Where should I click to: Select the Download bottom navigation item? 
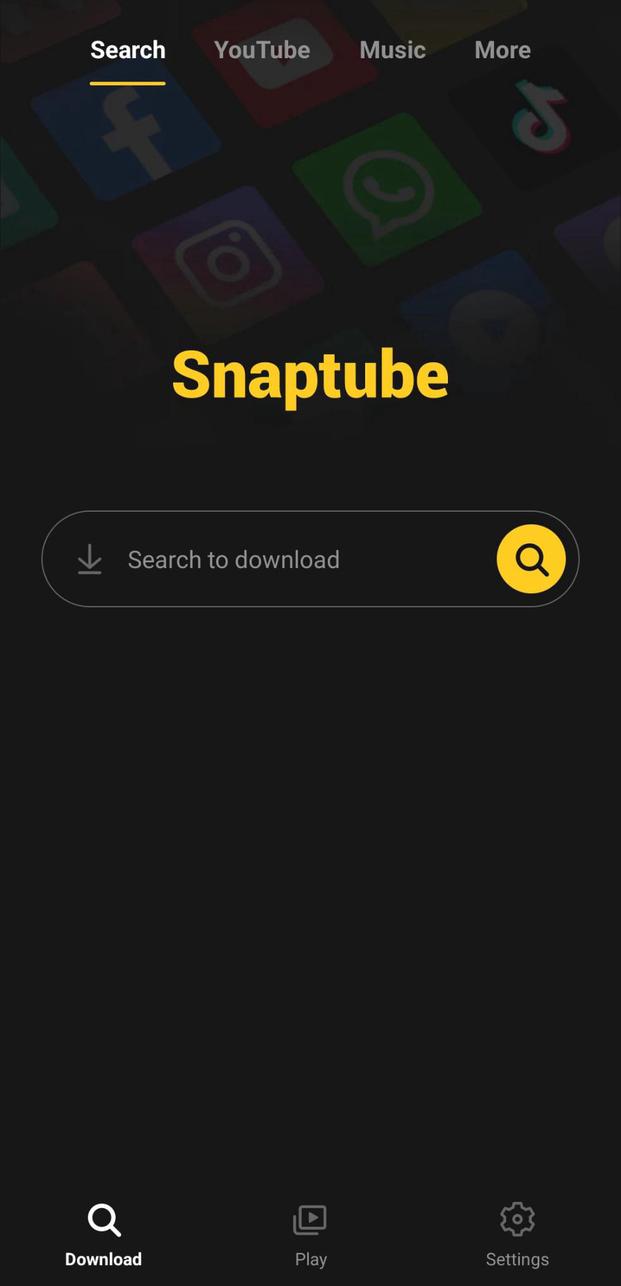[104, 1233]
